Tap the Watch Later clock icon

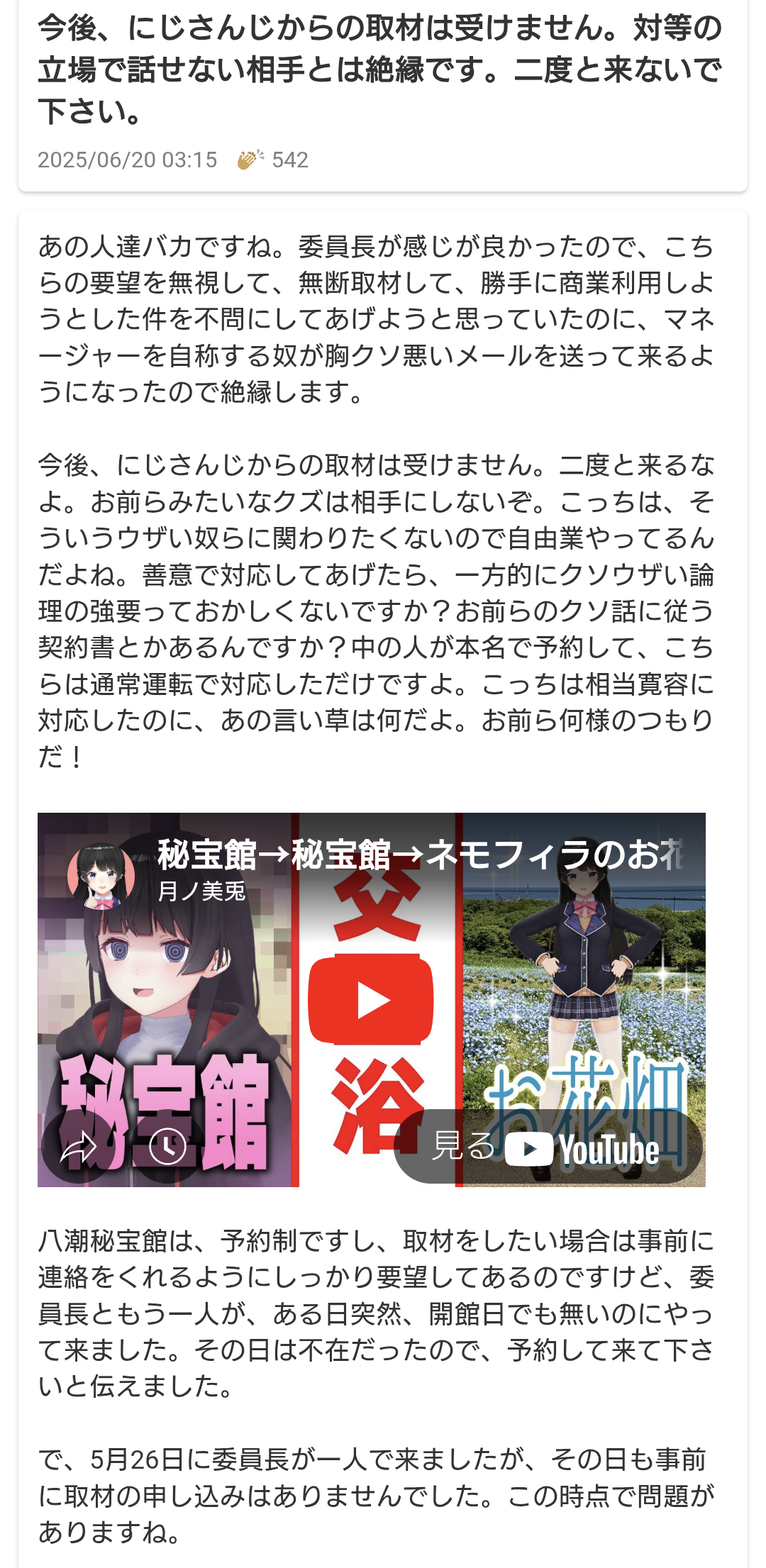point(167,1147)
